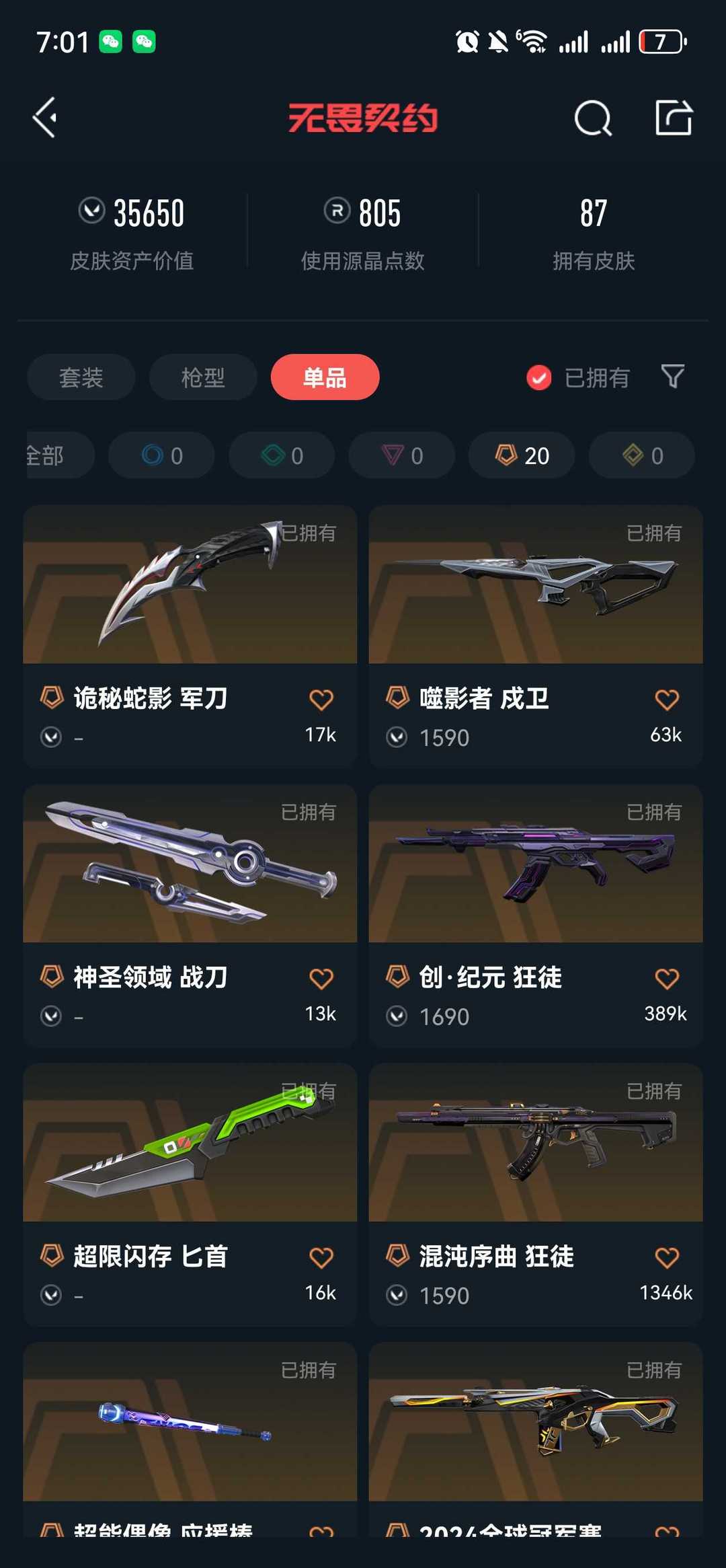Image resolution: width=726 pixels, height=1568 pixels.
Task: Open the 混沌序曲 狂徒 skin card
Action: 536,1195
